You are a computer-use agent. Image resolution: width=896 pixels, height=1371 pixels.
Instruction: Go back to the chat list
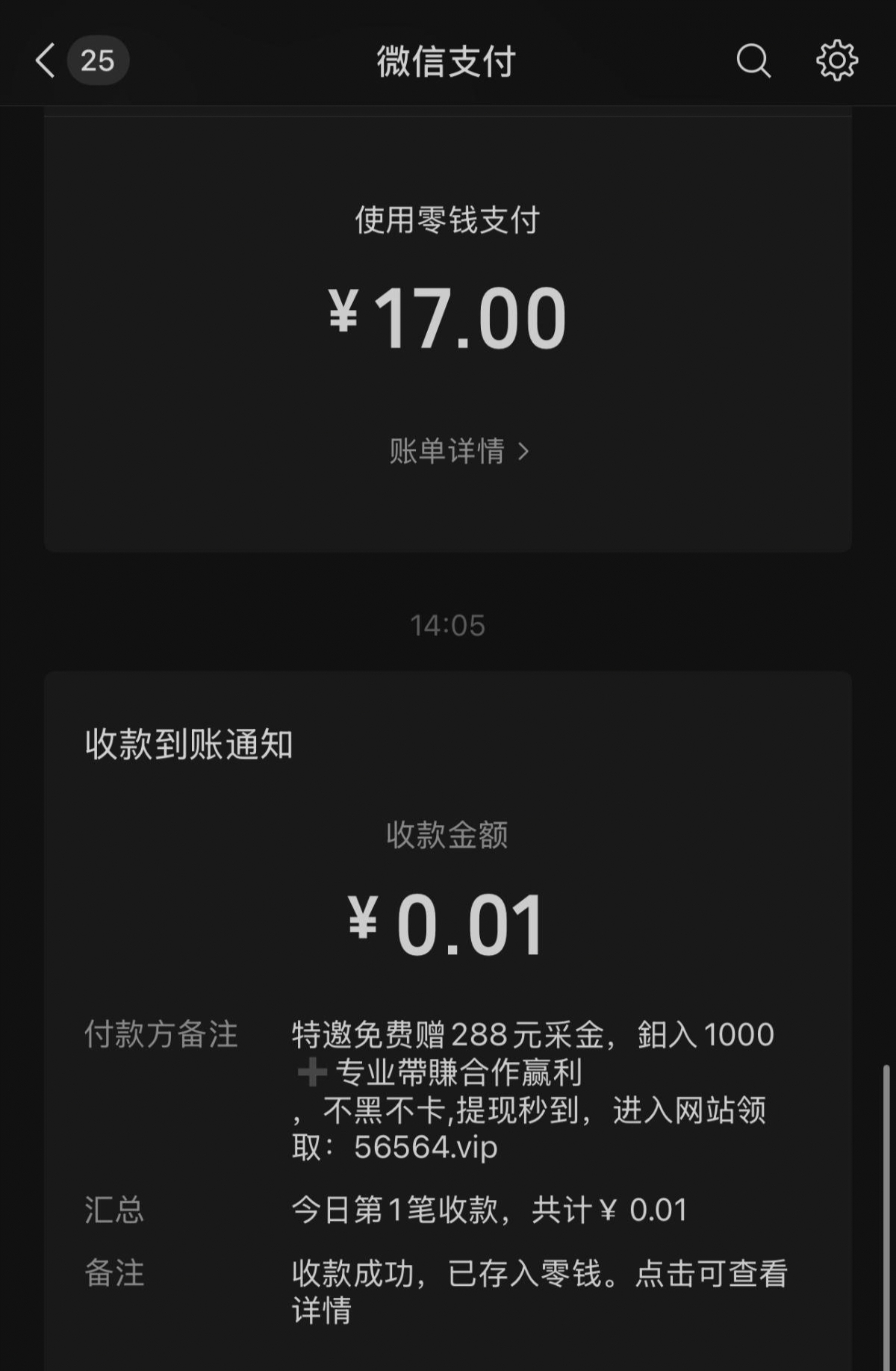[x=46, y=60]
